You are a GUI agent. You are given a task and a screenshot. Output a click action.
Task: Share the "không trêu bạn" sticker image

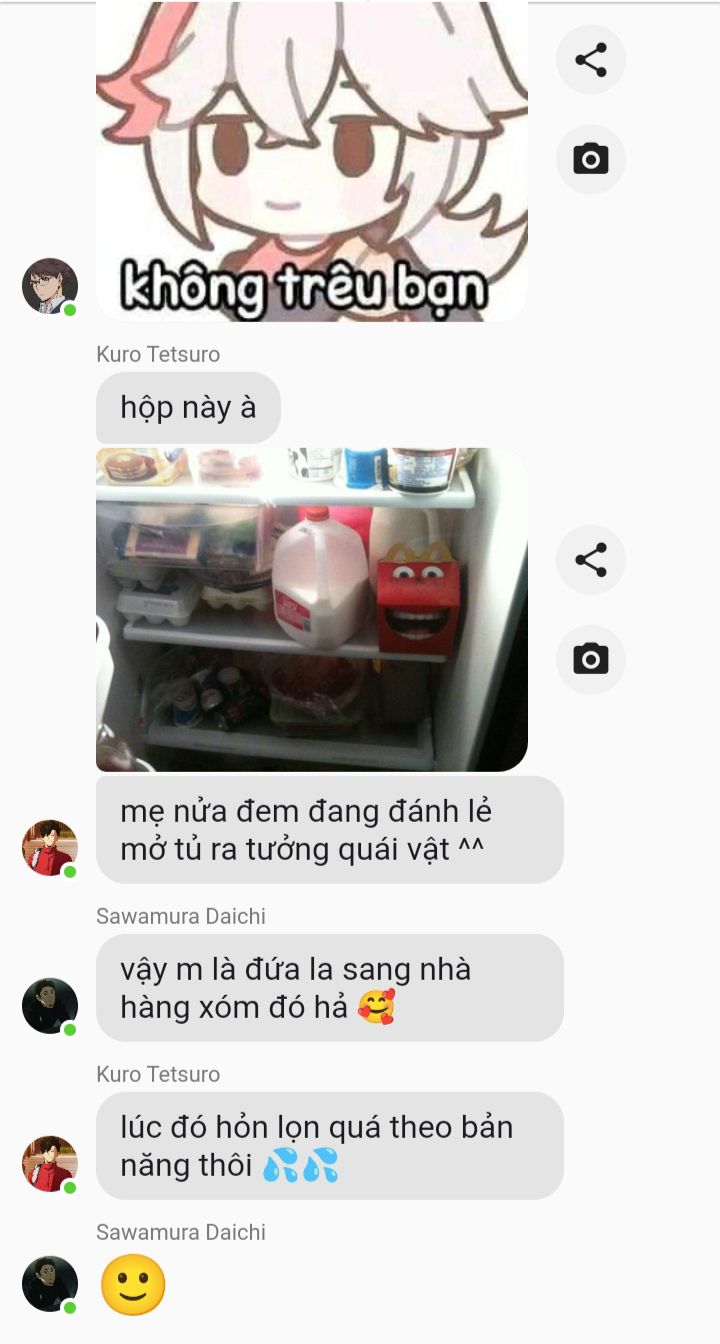click(x=591, y=60)
